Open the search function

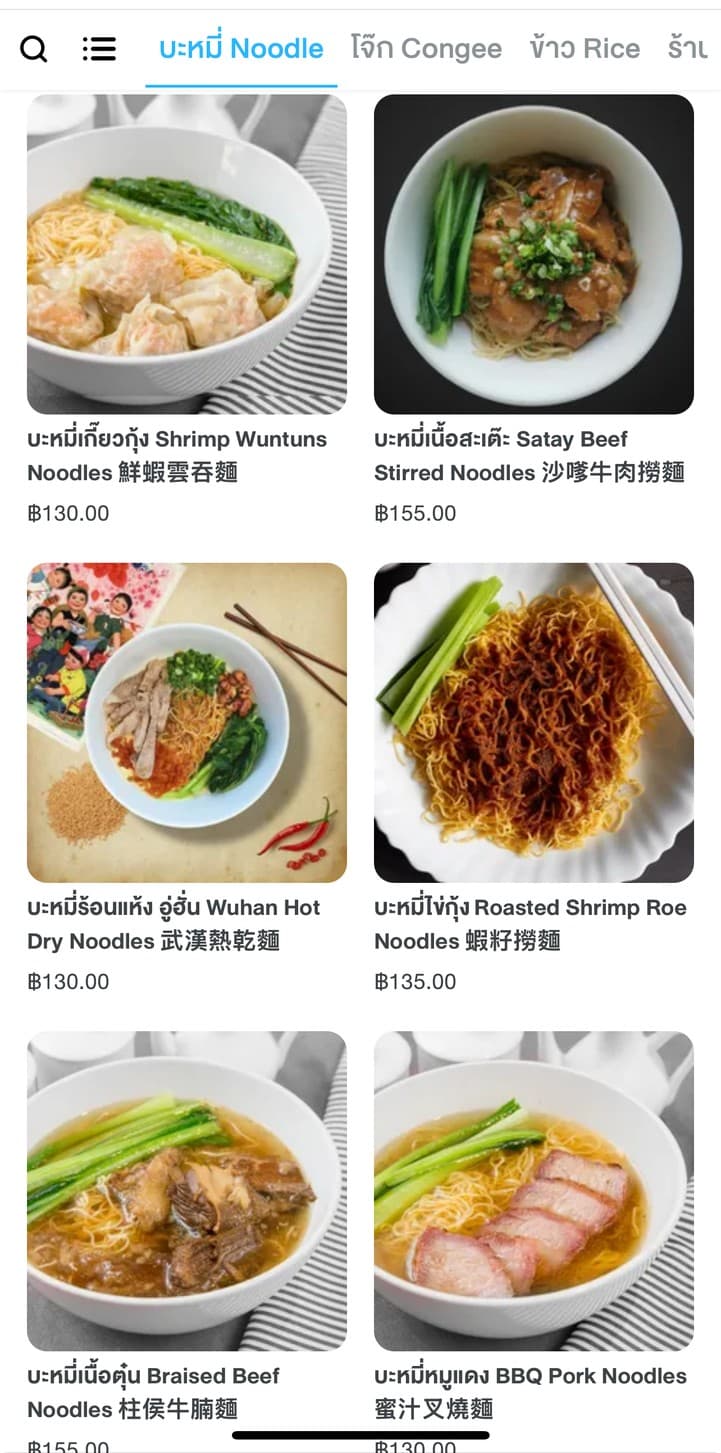[x=35, y=48]
